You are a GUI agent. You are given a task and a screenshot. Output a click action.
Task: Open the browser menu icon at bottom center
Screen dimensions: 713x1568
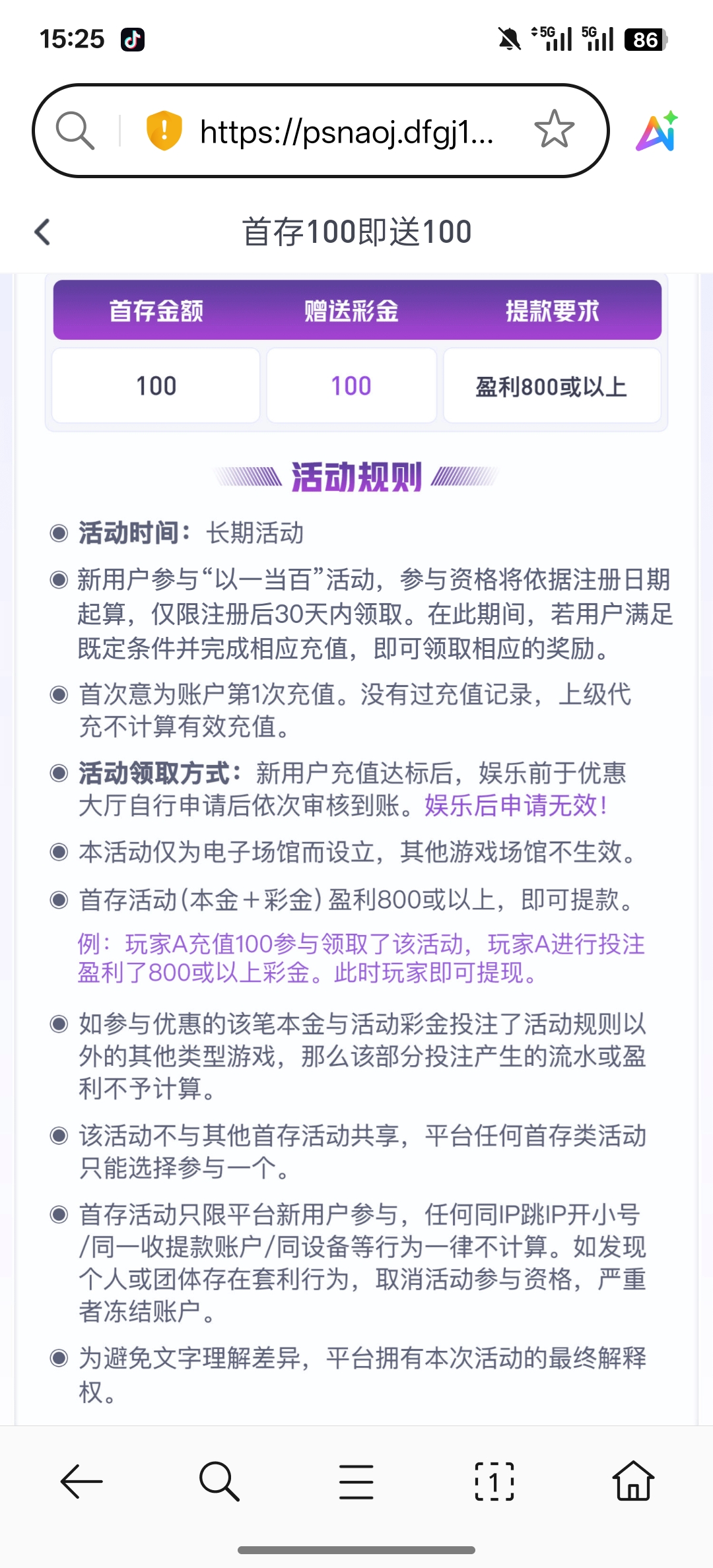356,1482
